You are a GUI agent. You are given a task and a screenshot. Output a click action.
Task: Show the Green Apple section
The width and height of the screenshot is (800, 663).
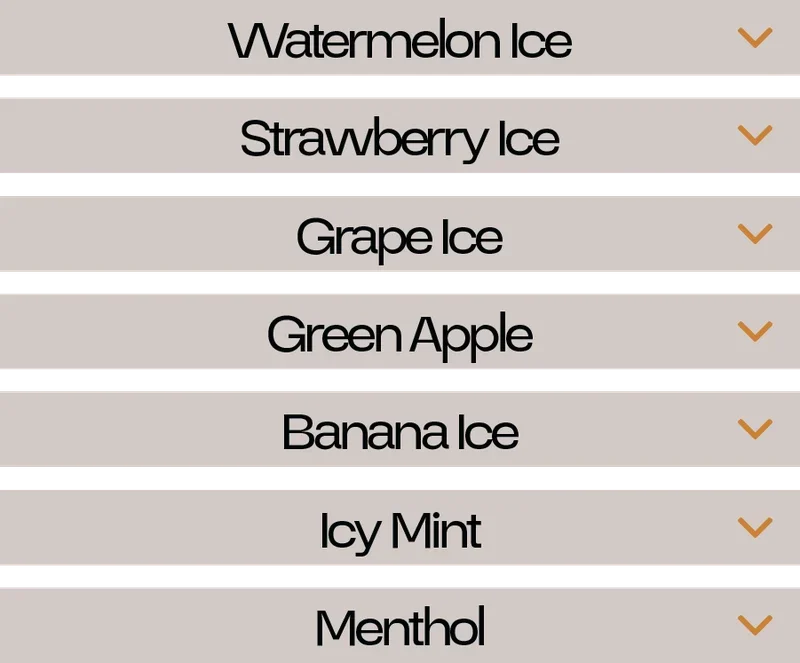754,331
